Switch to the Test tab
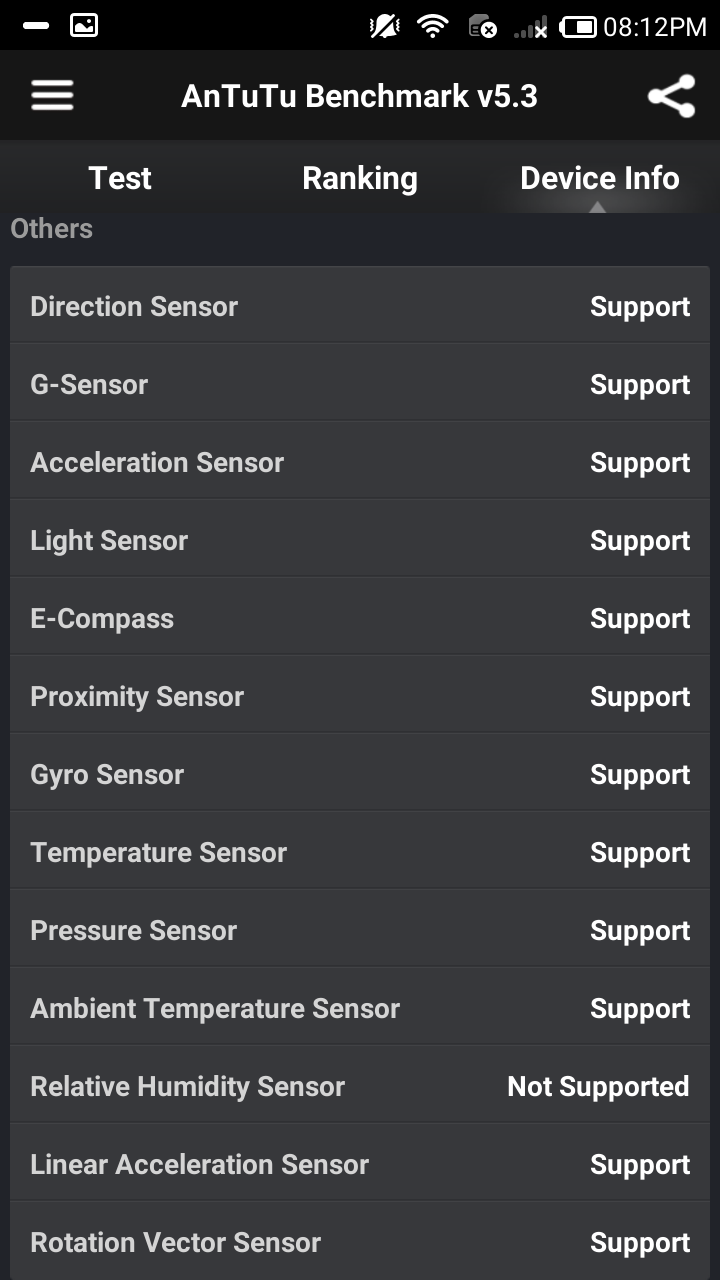The width and height of the screenshot is (720, 1280). [x=120, y=178]
